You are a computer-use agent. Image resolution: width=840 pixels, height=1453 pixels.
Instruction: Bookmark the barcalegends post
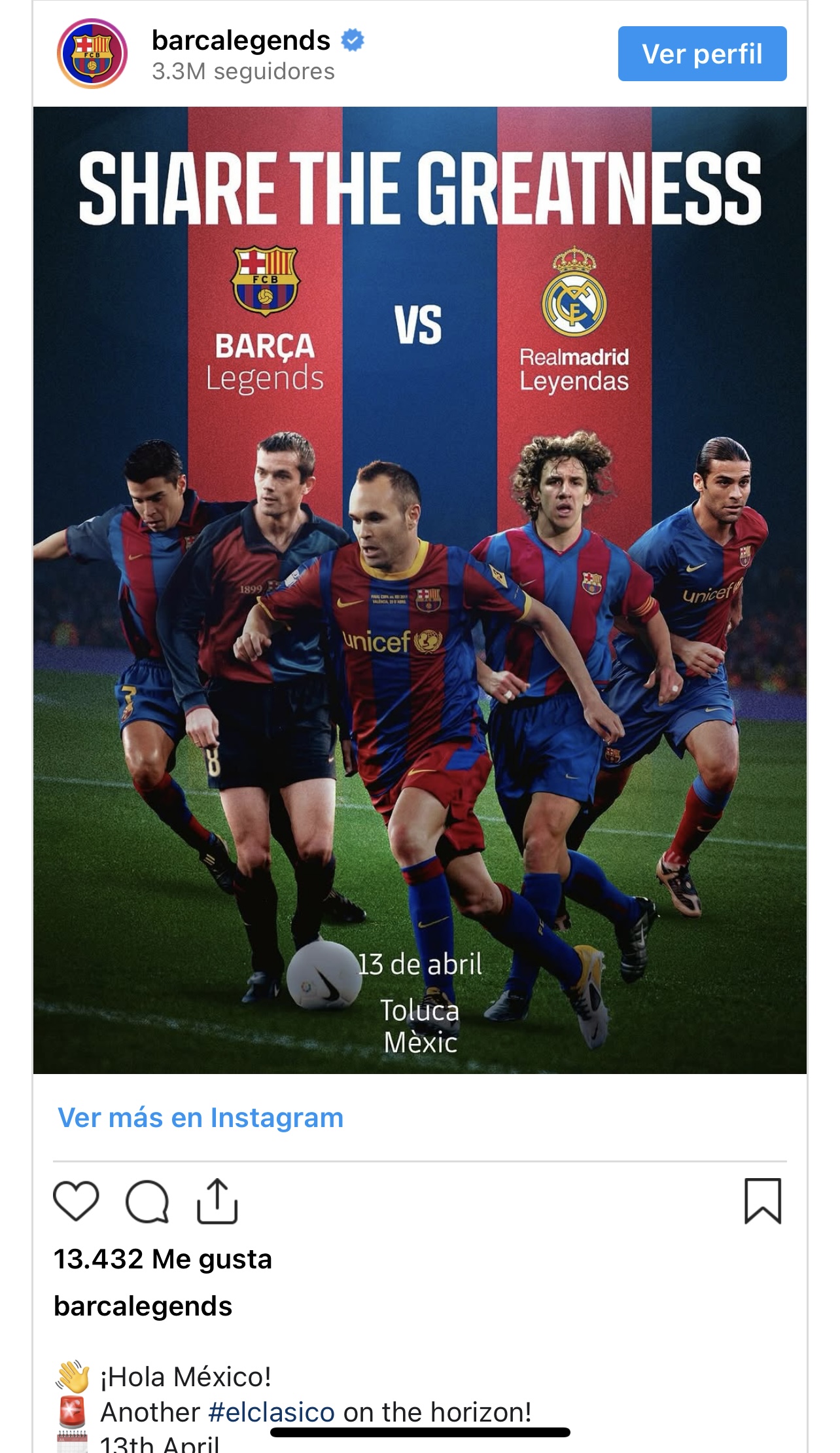[763, 1202]
